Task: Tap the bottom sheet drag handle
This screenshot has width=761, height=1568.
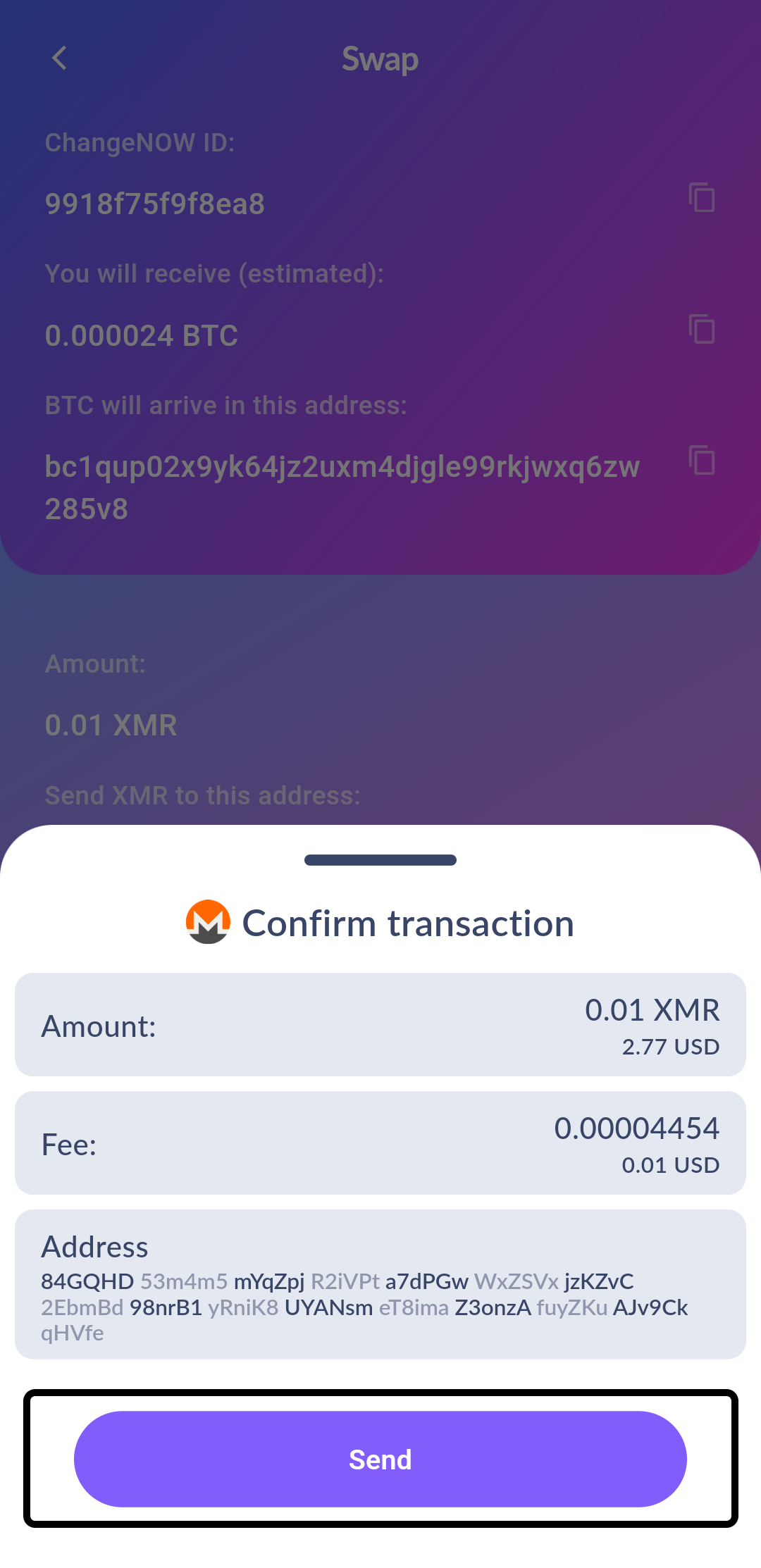Action: (380, 860)
